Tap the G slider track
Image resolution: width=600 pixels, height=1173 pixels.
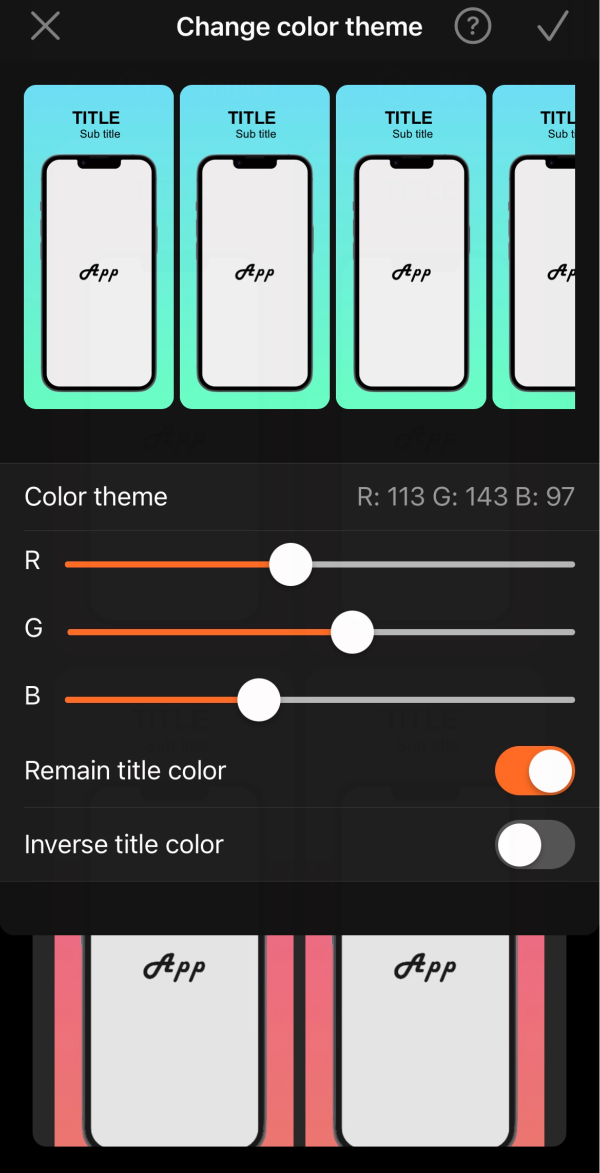(x=320, y=632)
